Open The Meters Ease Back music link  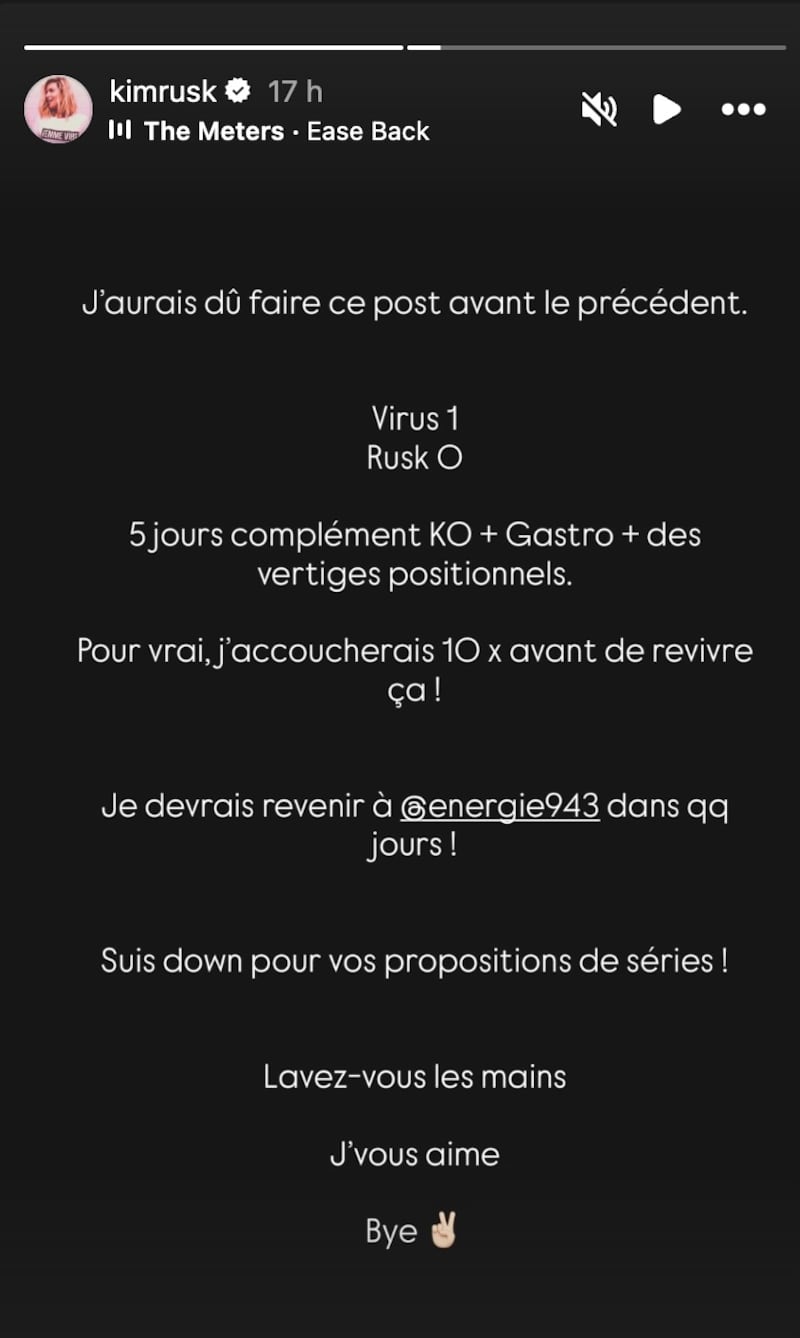269,131
